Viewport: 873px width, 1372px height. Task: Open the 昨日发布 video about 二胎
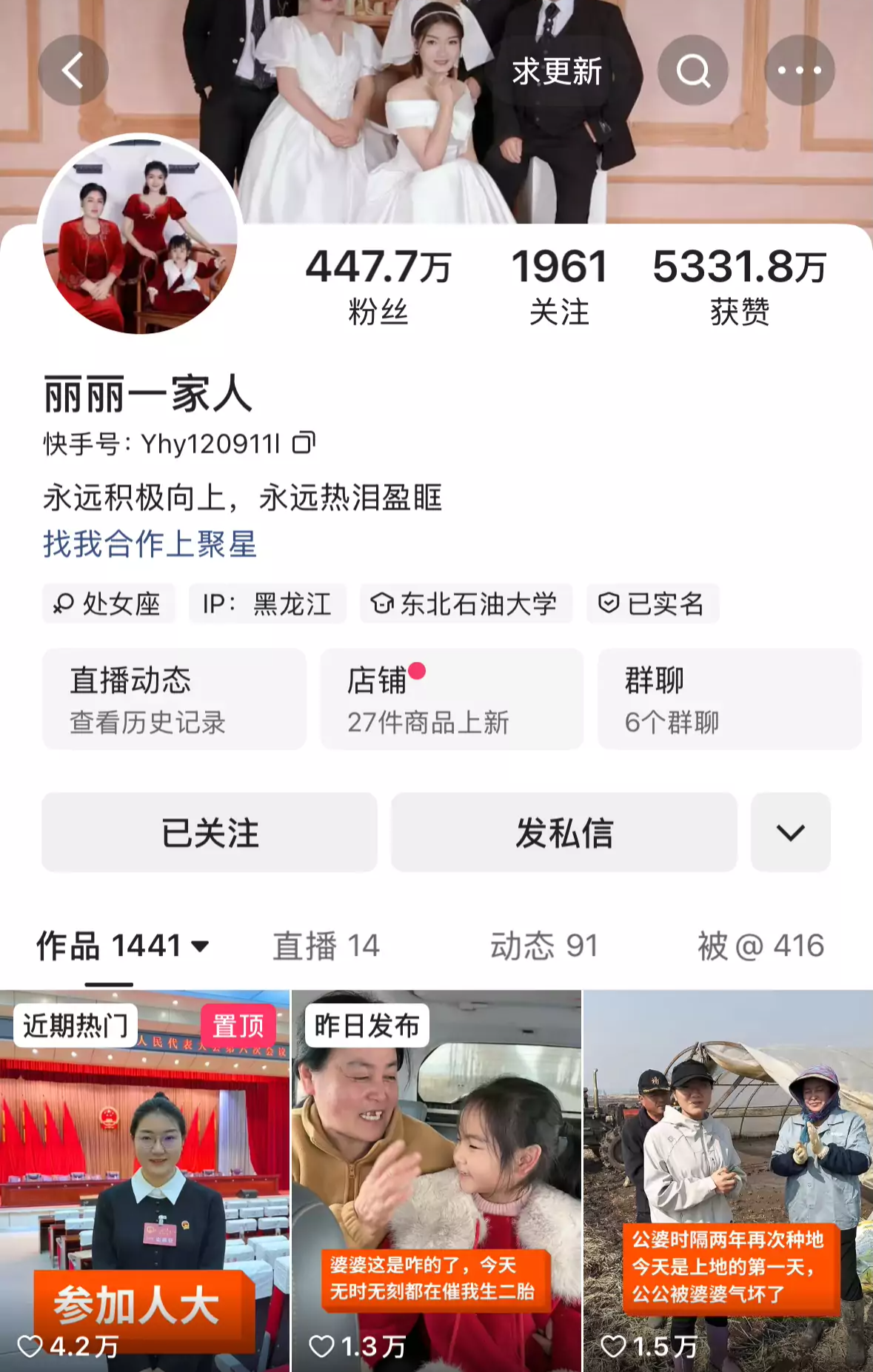[x=437, y=1181]
